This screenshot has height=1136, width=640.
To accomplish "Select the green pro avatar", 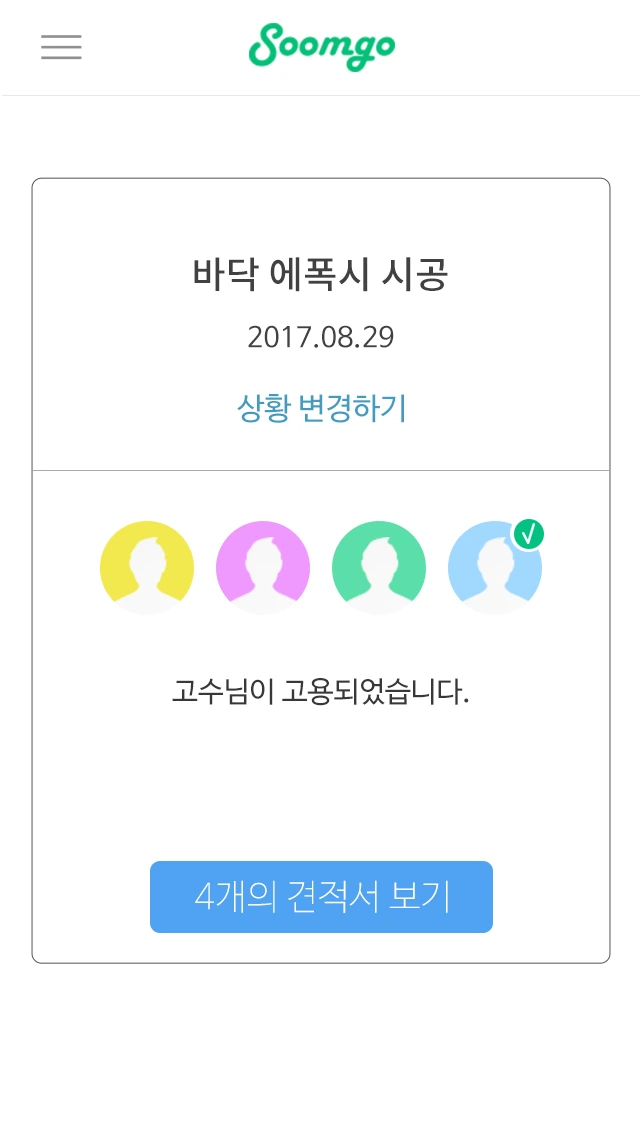I will point(379,567).
